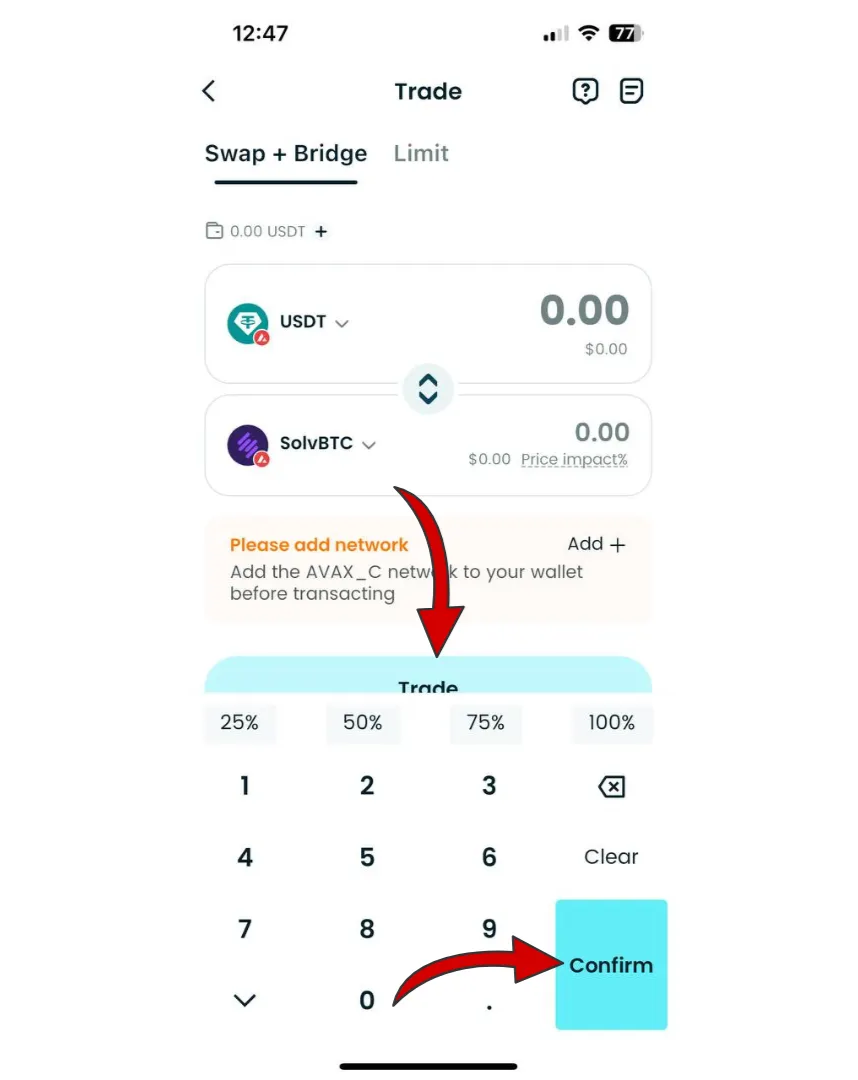Viewport: 858px width, 1080px height.
Task: Confirm the entered amount
Action: (x=611, y=965)
